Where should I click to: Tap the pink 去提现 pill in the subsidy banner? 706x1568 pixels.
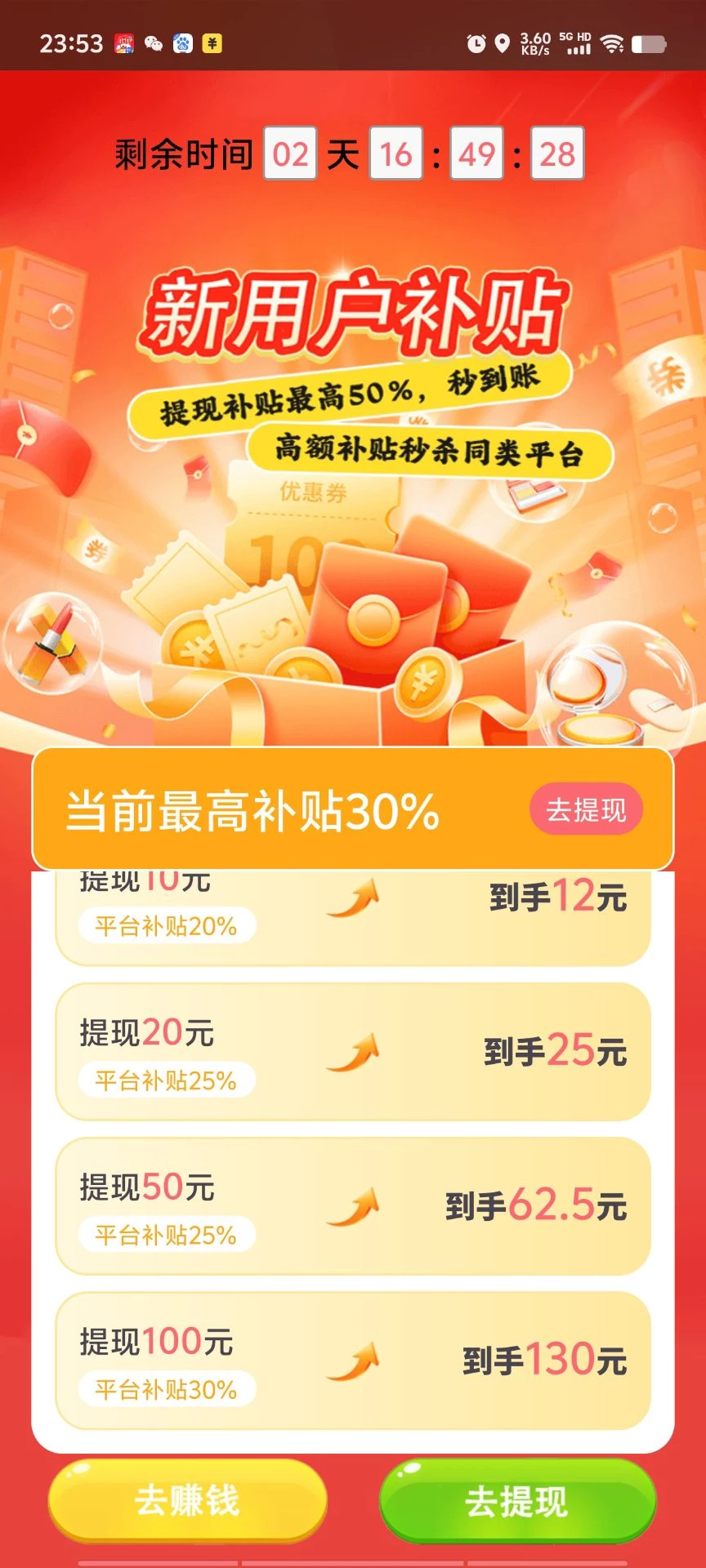coord(586,809)
